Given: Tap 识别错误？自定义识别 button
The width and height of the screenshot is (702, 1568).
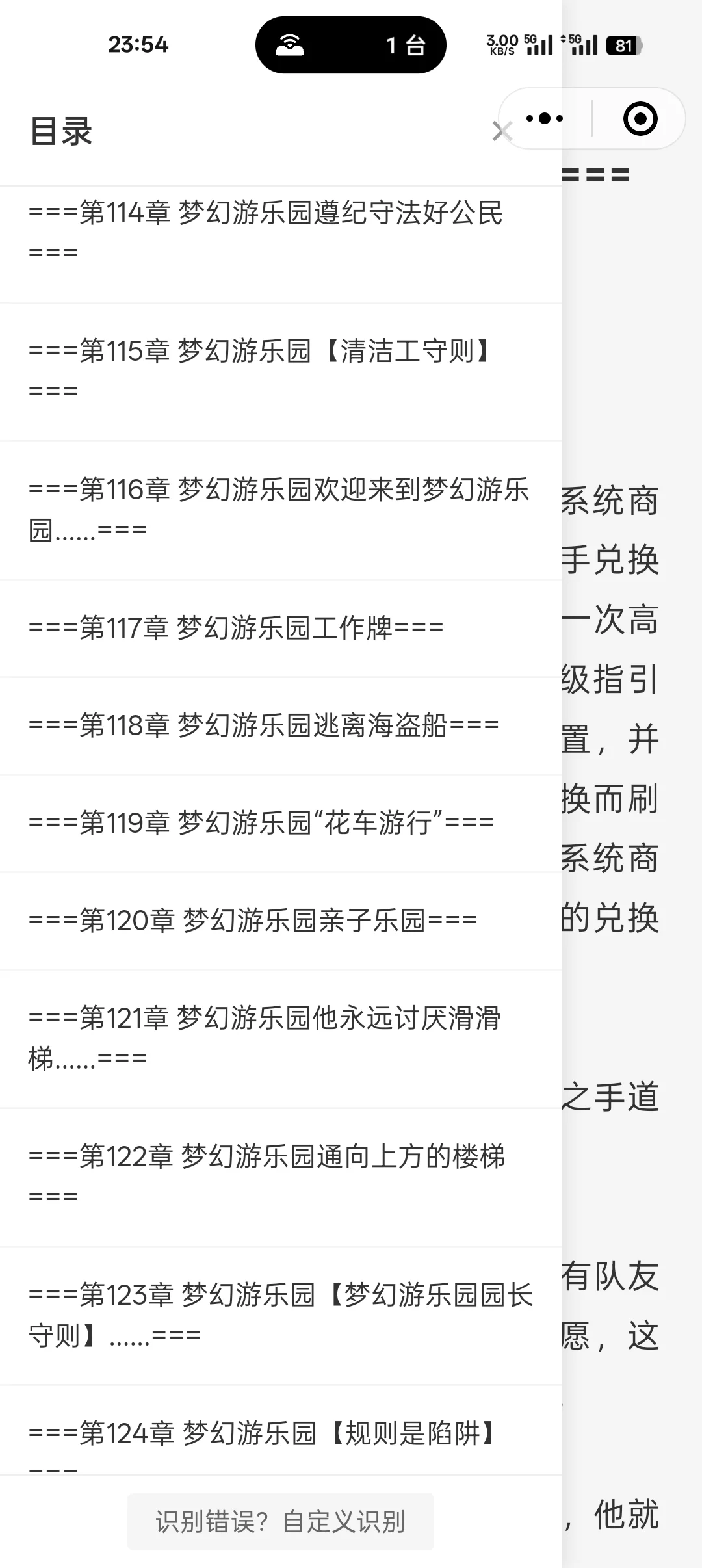Looking at the screenshot, I should [x=281, y=1522].
